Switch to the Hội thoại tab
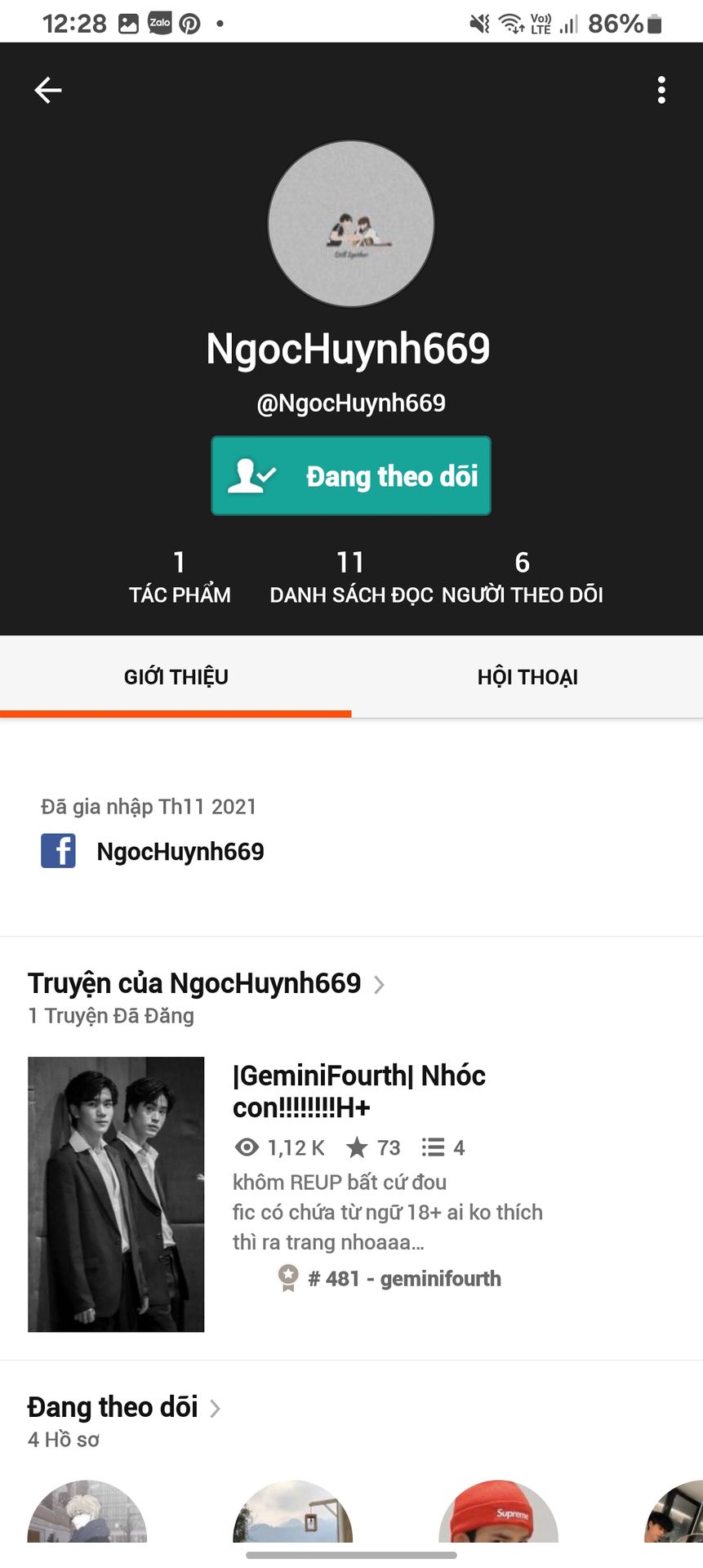Screen dimensions: 703x1568 tap(527, 677)
